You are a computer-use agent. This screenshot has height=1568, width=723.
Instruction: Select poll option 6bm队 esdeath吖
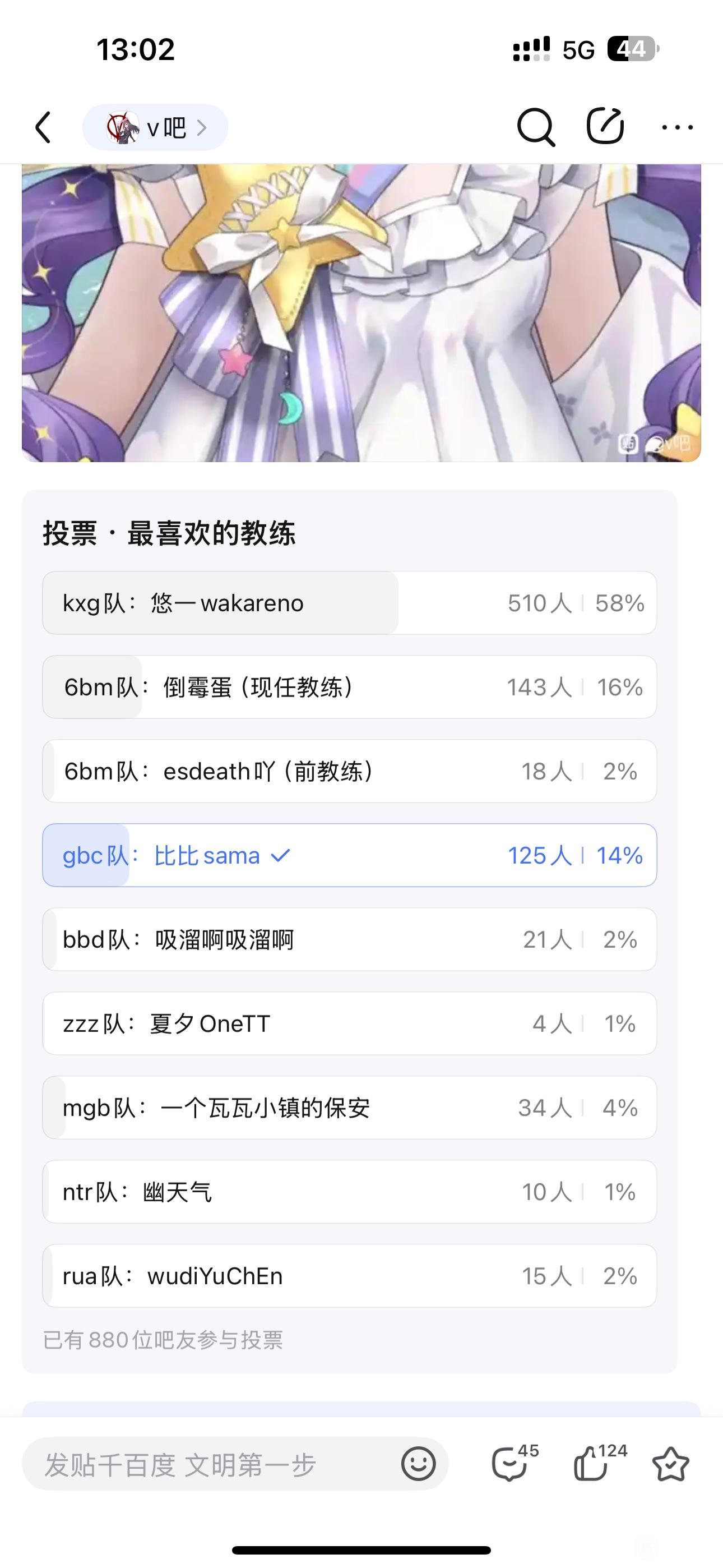(349, 771)
